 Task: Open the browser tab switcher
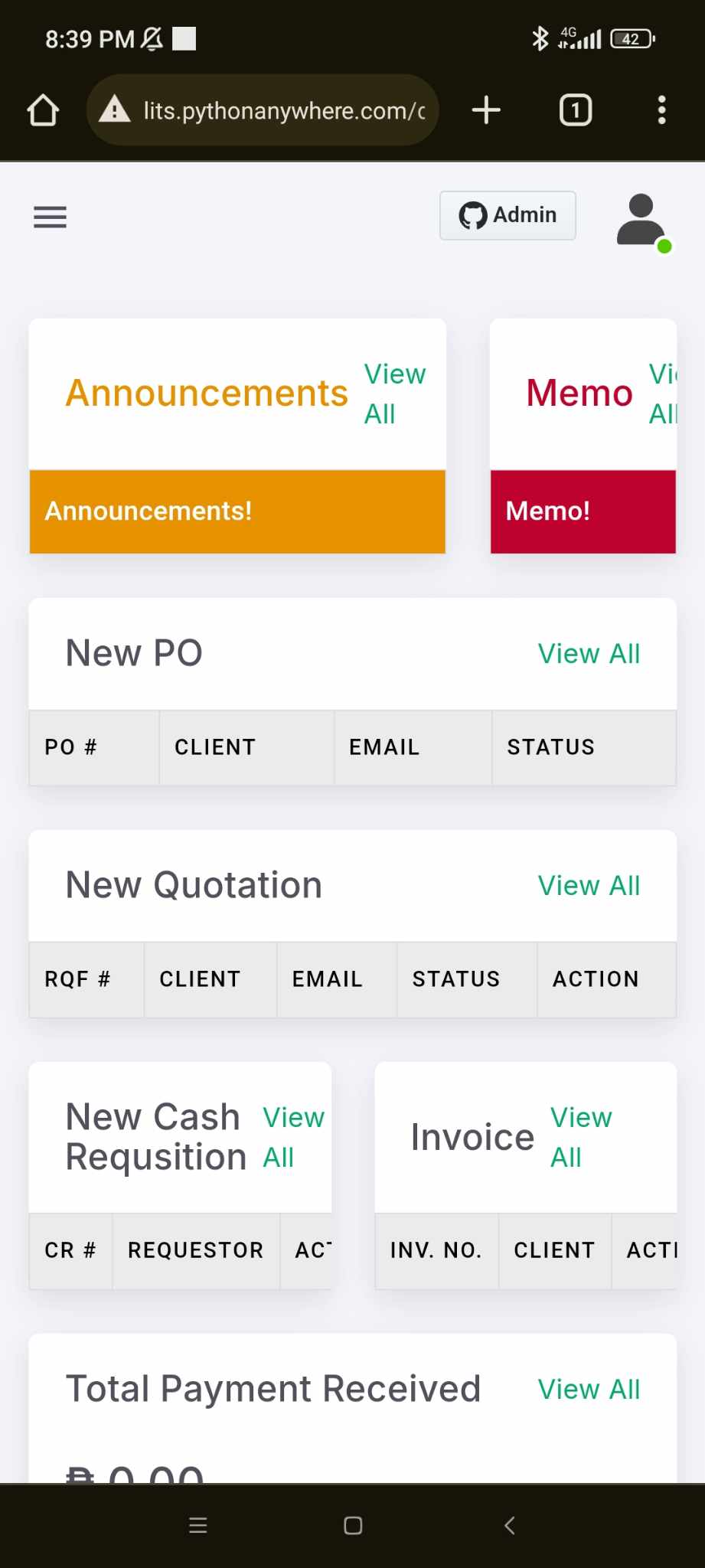(x=576, y=110)
